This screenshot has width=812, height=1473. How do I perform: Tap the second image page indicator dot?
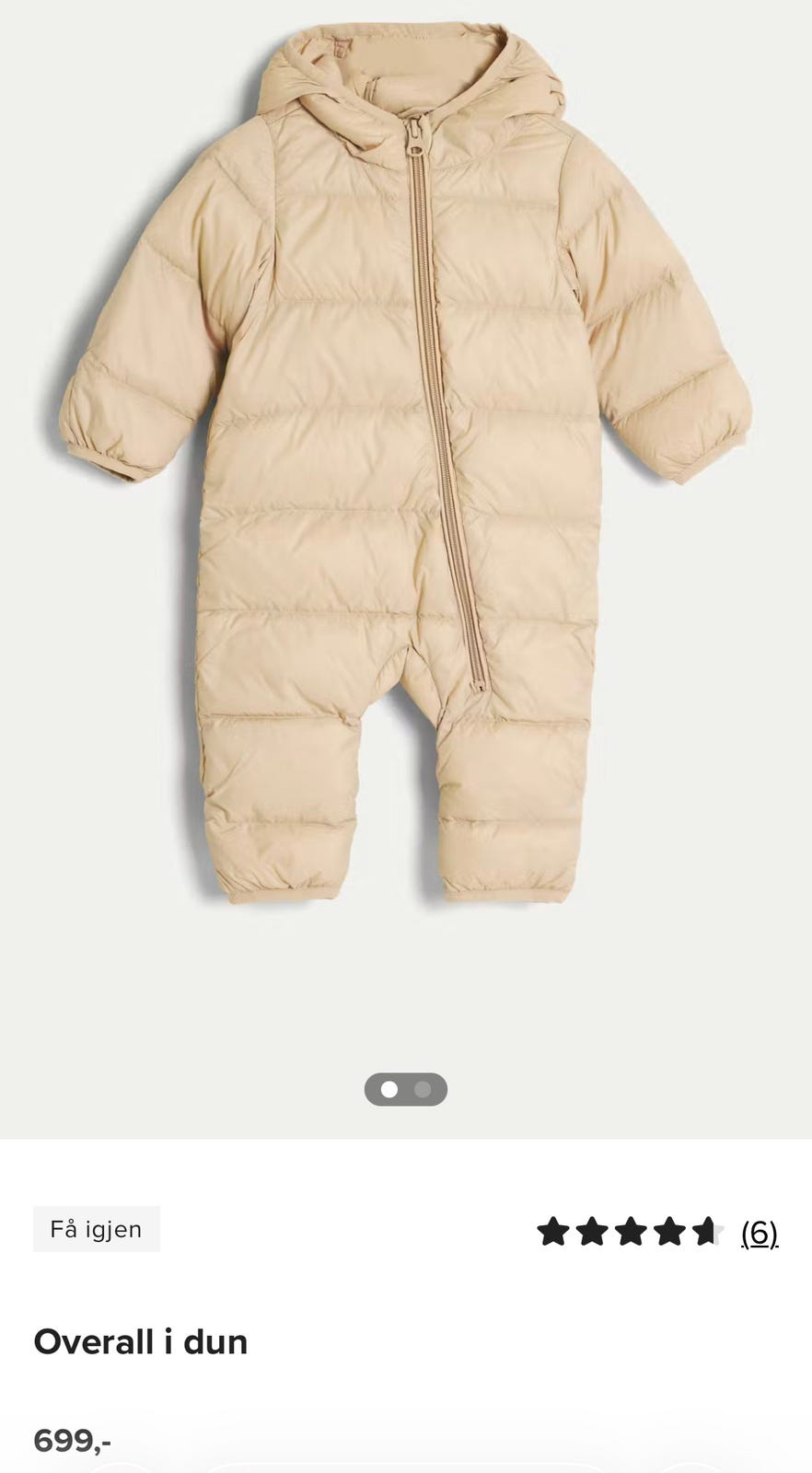pyautogui.click(x=423, y=1090)
